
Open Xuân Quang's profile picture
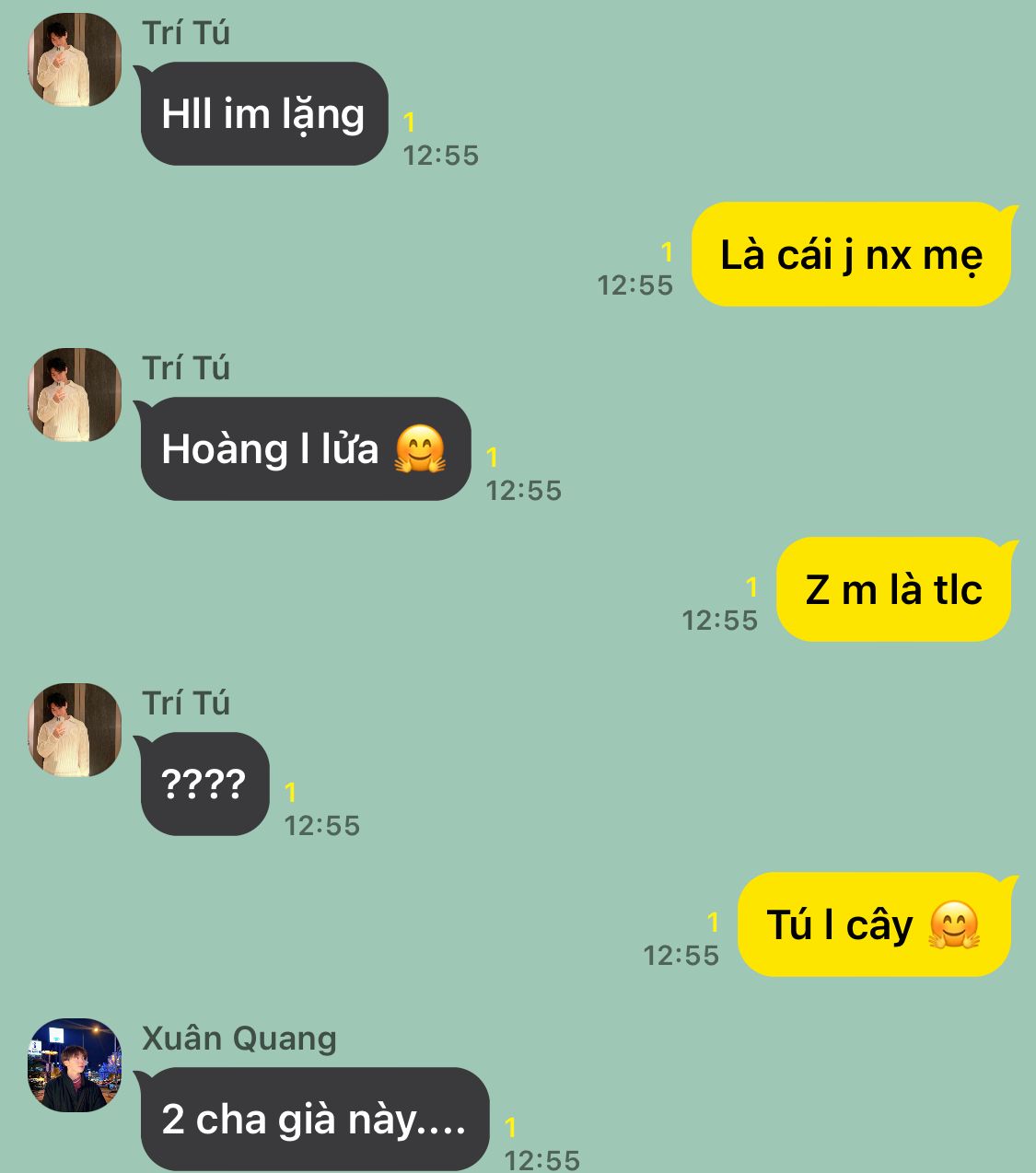[x=75, y=1065]
